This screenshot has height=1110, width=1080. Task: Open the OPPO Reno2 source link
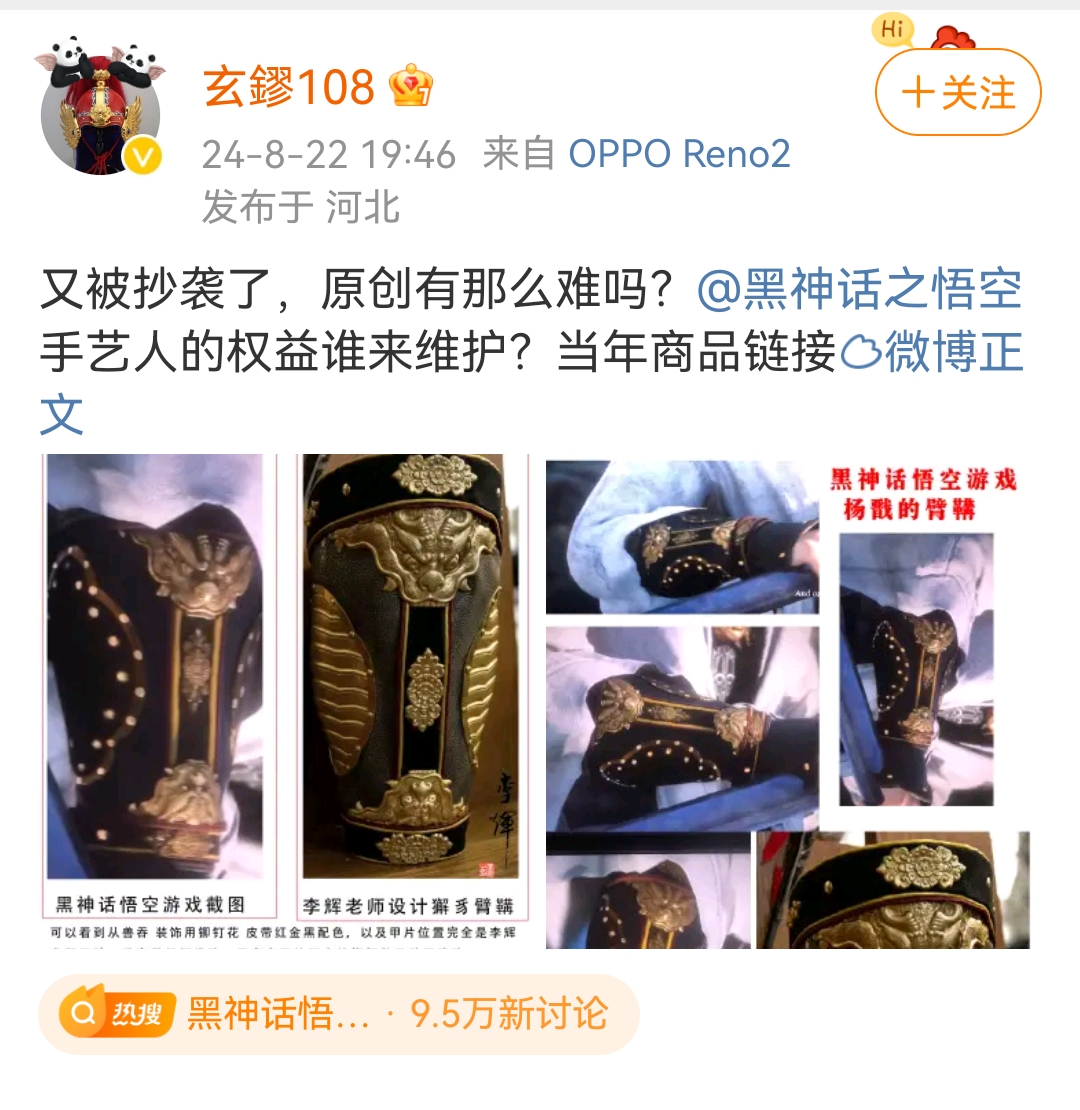point(679,154)
